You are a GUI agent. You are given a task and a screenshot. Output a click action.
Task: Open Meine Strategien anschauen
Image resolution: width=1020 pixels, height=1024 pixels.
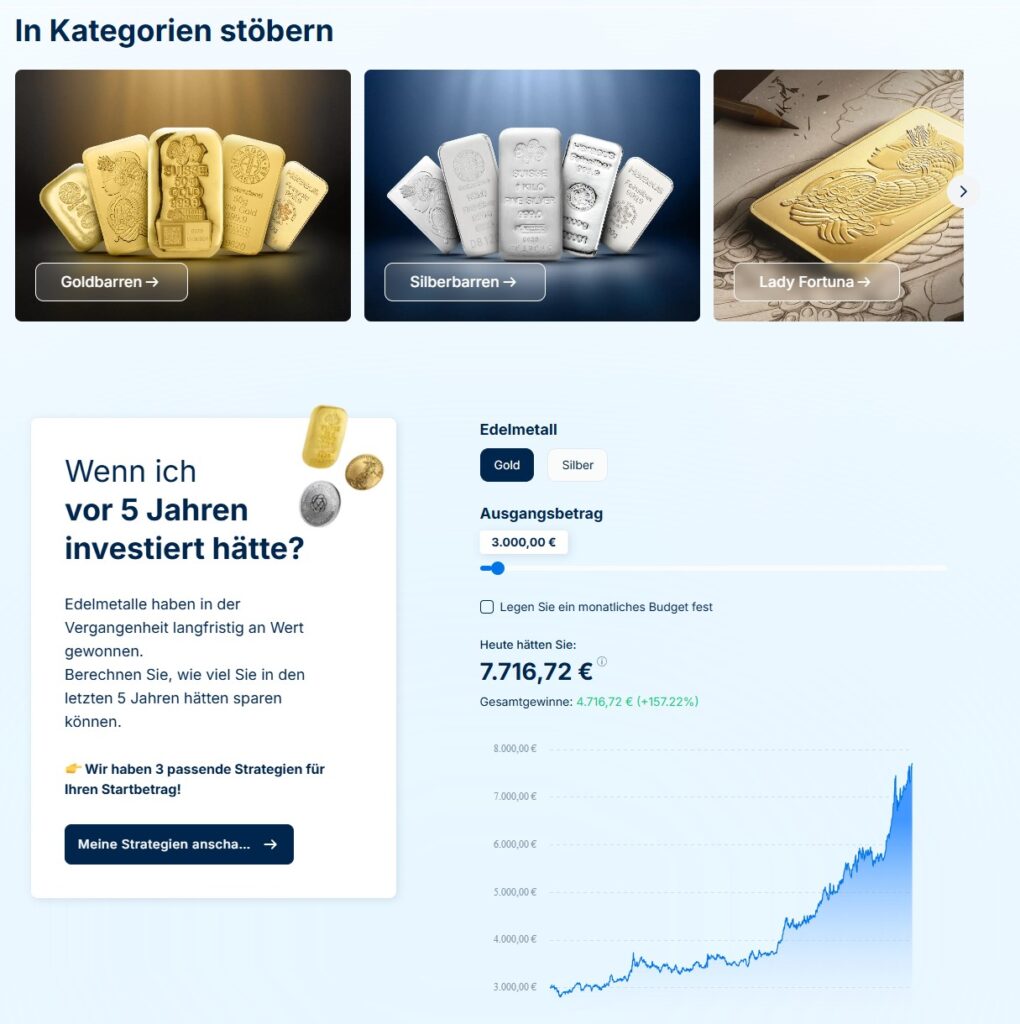point(179,844)
